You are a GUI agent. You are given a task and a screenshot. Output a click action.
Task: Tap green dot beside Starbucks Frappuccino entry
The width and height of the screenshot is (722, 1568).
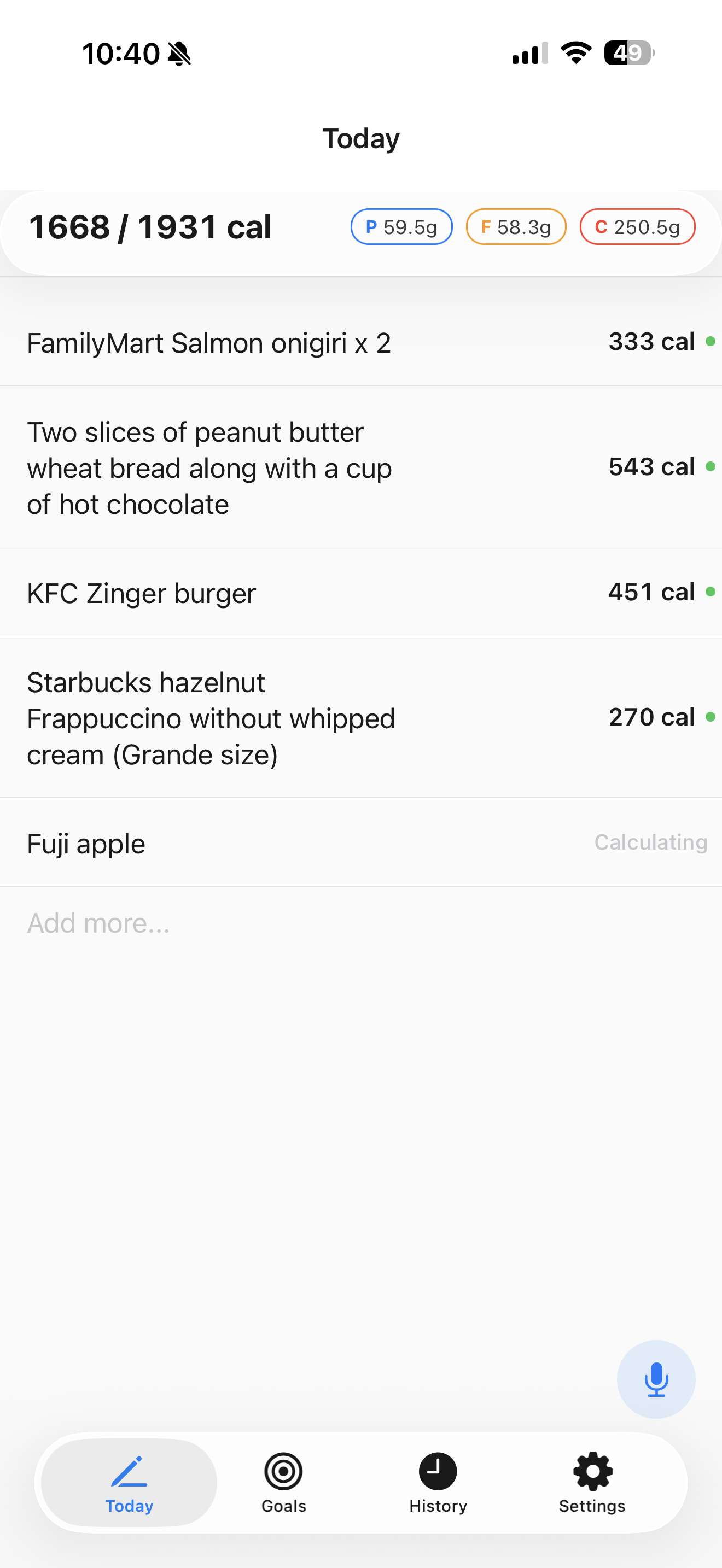pos(711,718)
